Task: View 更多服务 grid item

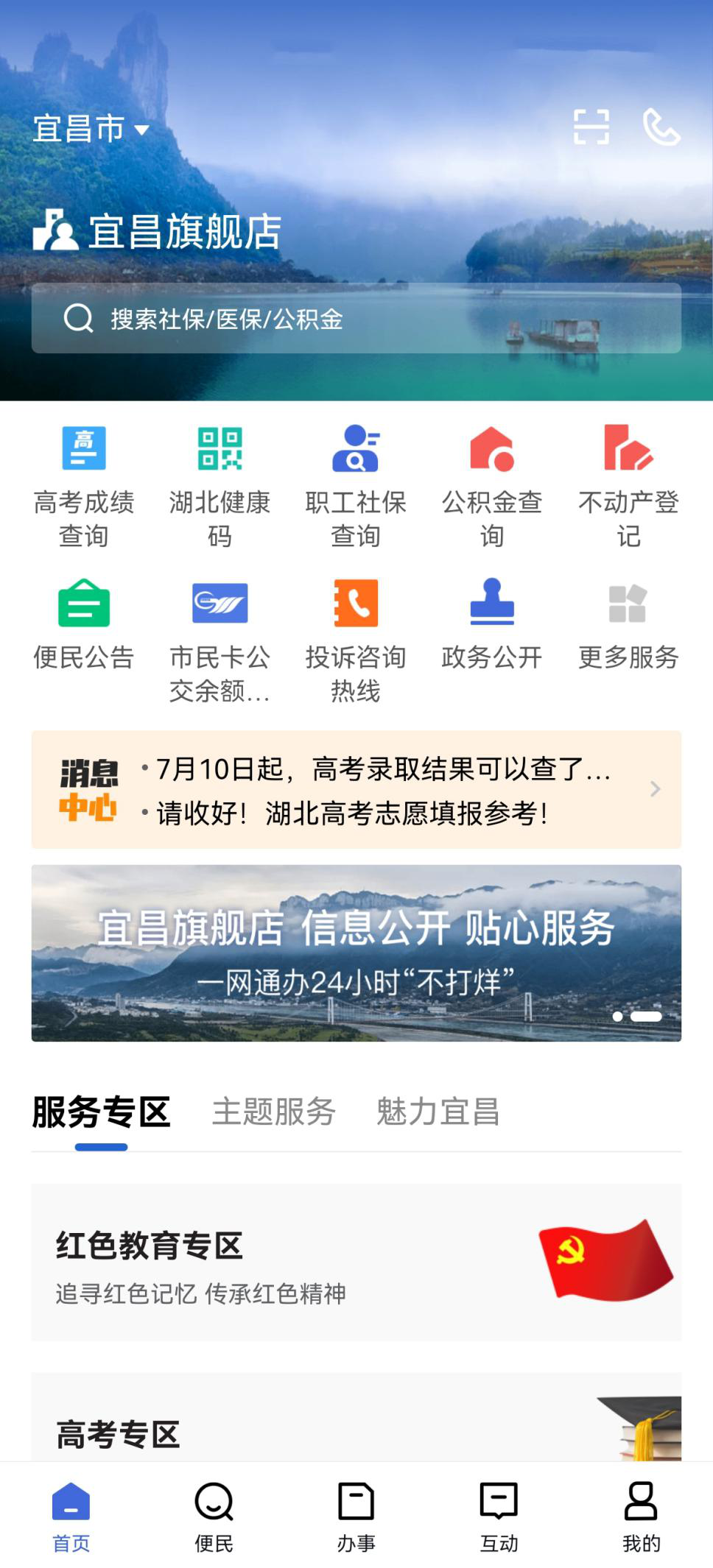Action: [x=628, y=624]
